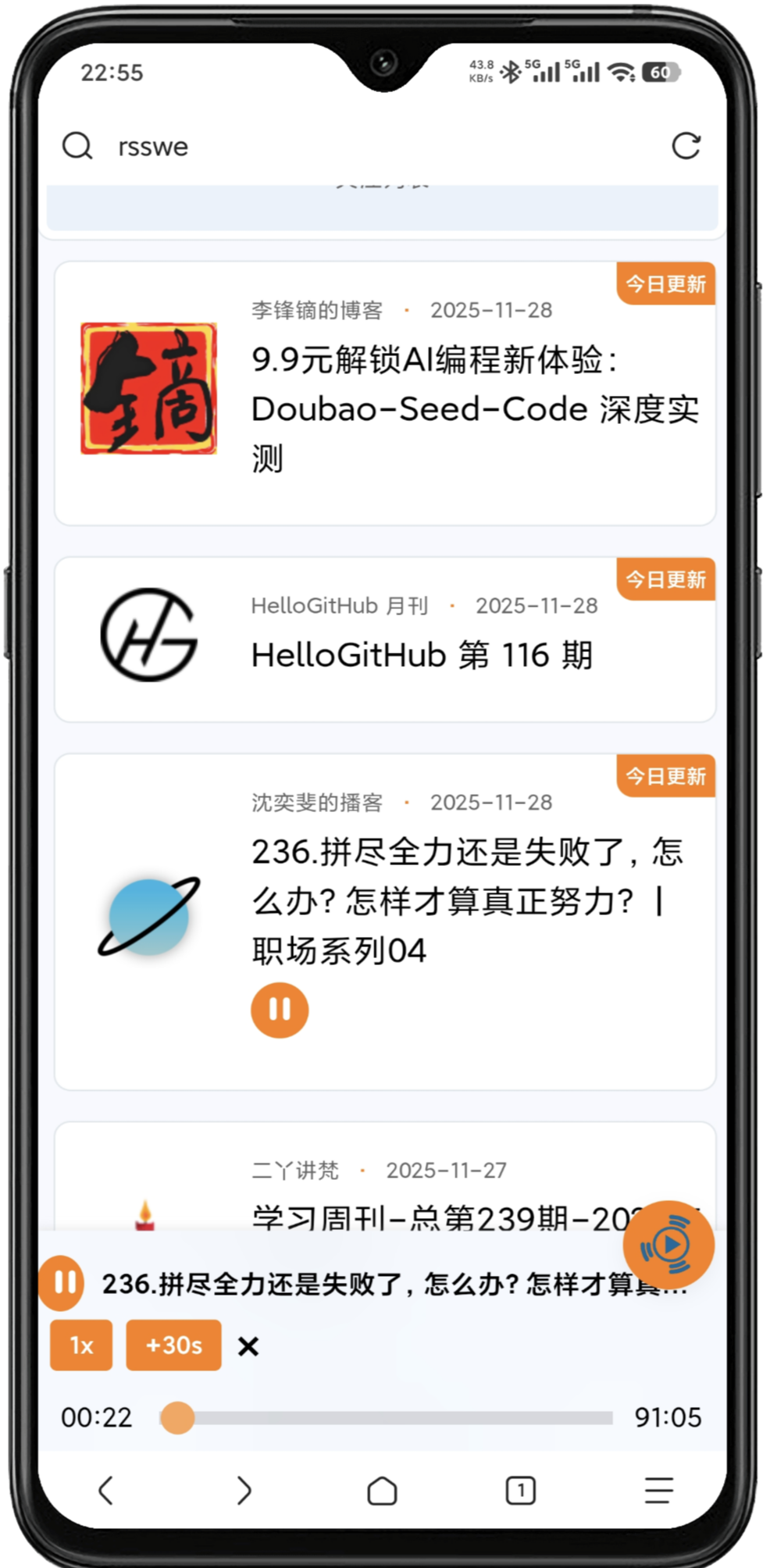Image resolution: width=770 pixels, height=1568 pixels.
Task: Open the browser tabs switcher
Action: (520, 1490)
